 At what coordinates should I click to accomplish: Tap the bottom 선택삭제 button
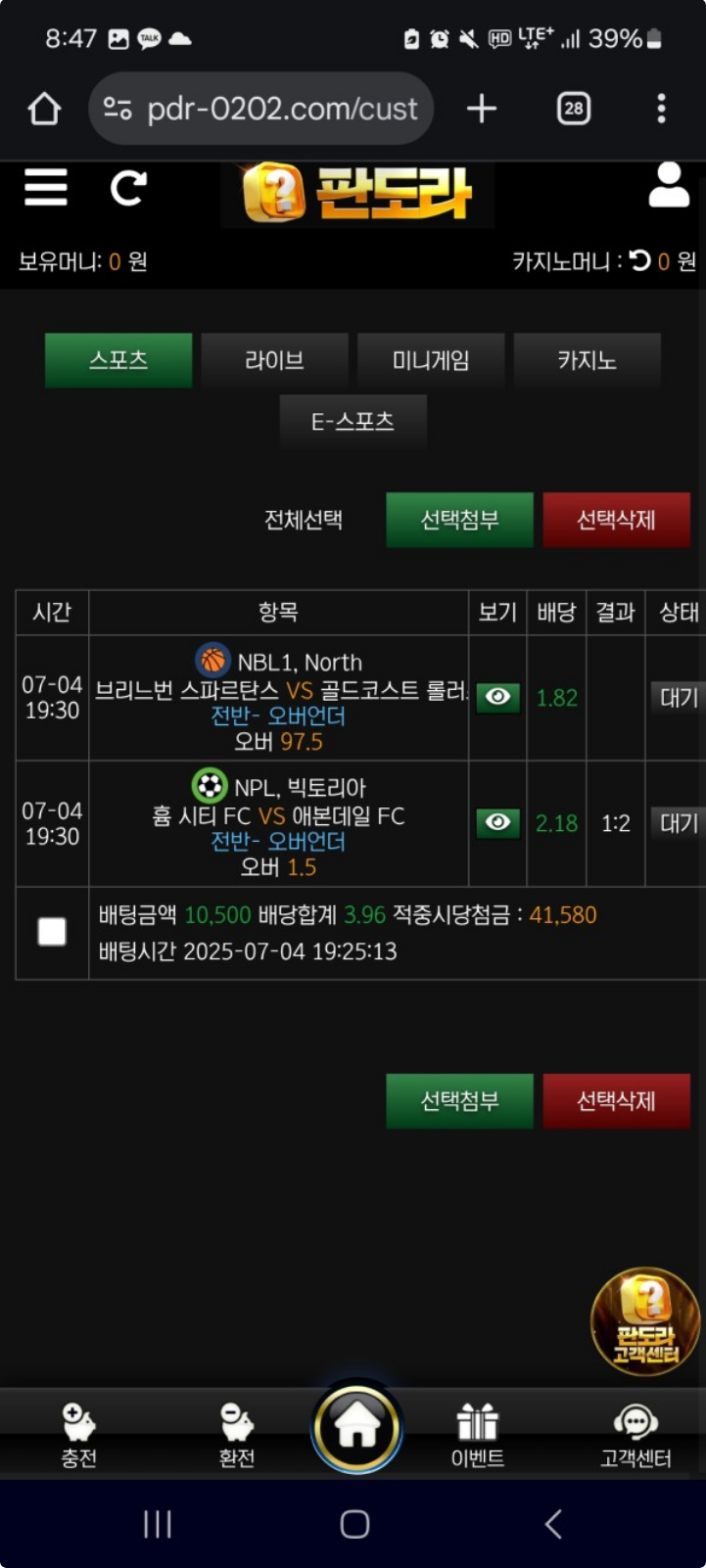tap(616, 1101)
